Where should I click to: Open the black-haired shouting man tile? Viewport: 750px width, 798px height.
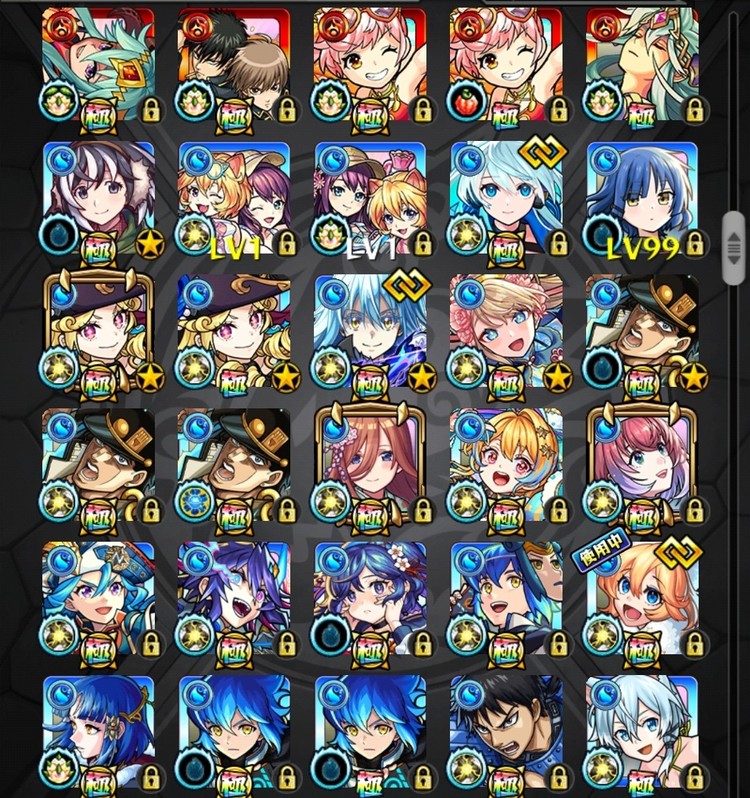[x=505, y=730]
